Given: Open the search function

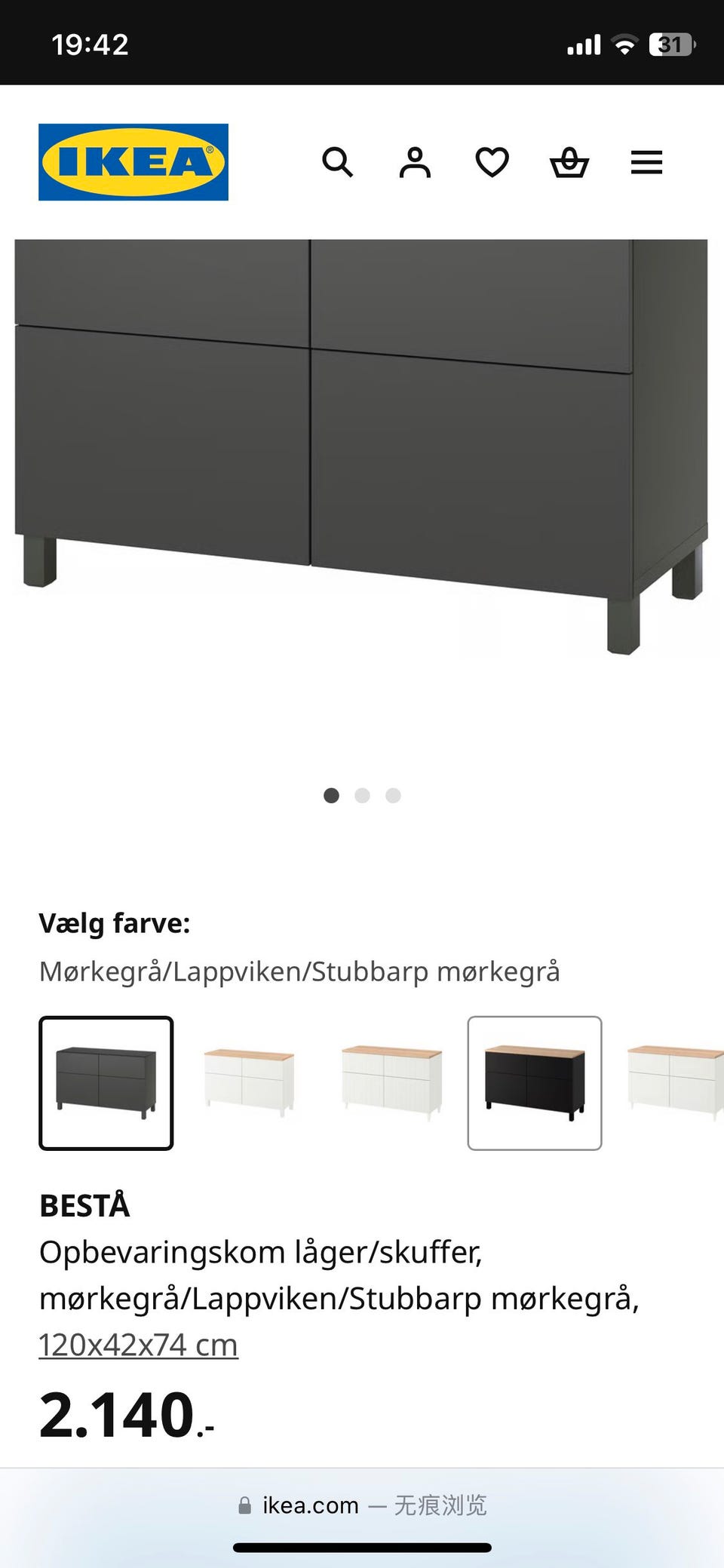Looking at the screenshot, I should [338, 161].
